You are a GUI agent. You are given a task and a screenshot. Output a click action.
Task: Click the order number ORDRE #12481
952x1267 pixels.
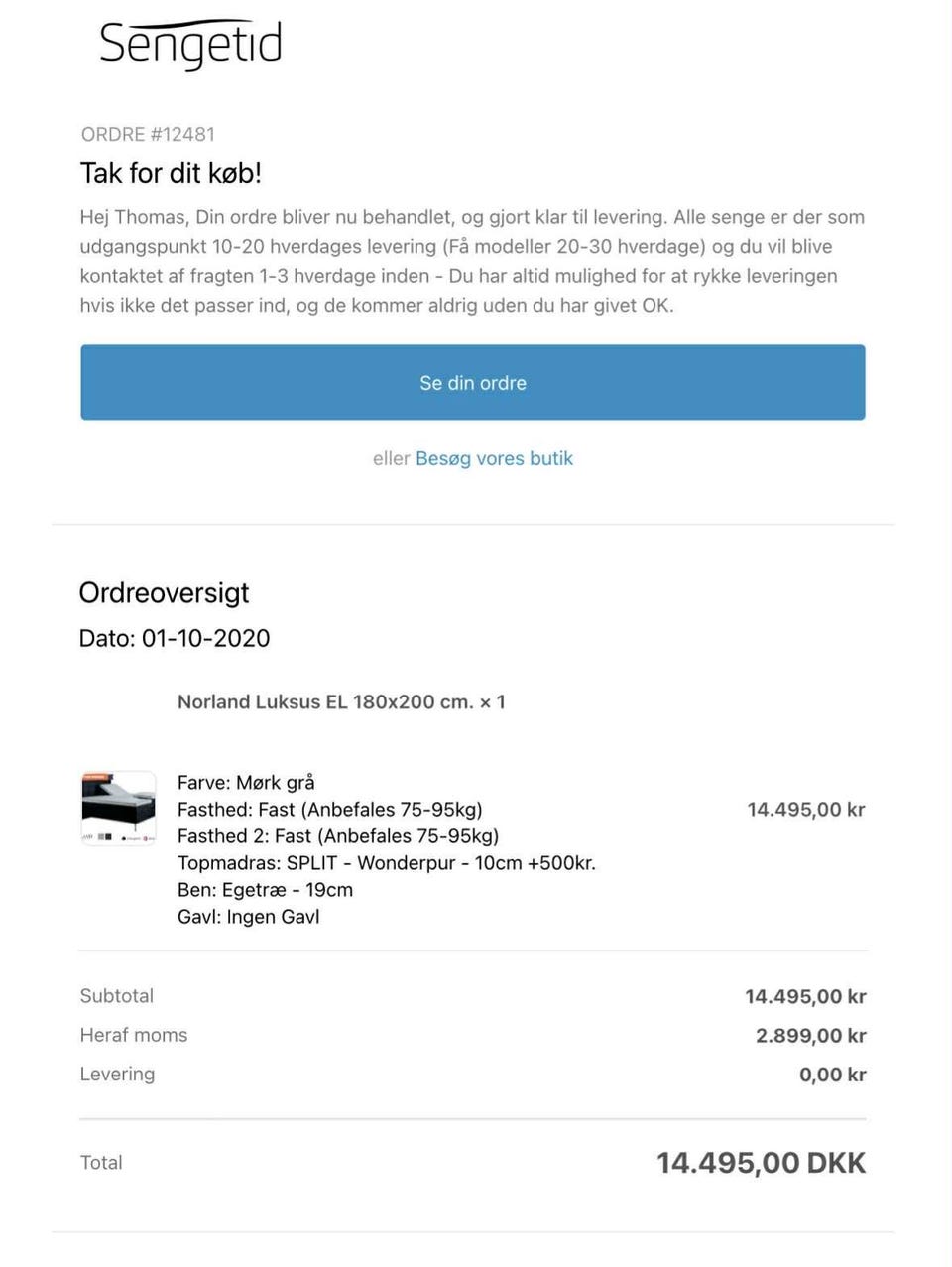pos(147,134)
